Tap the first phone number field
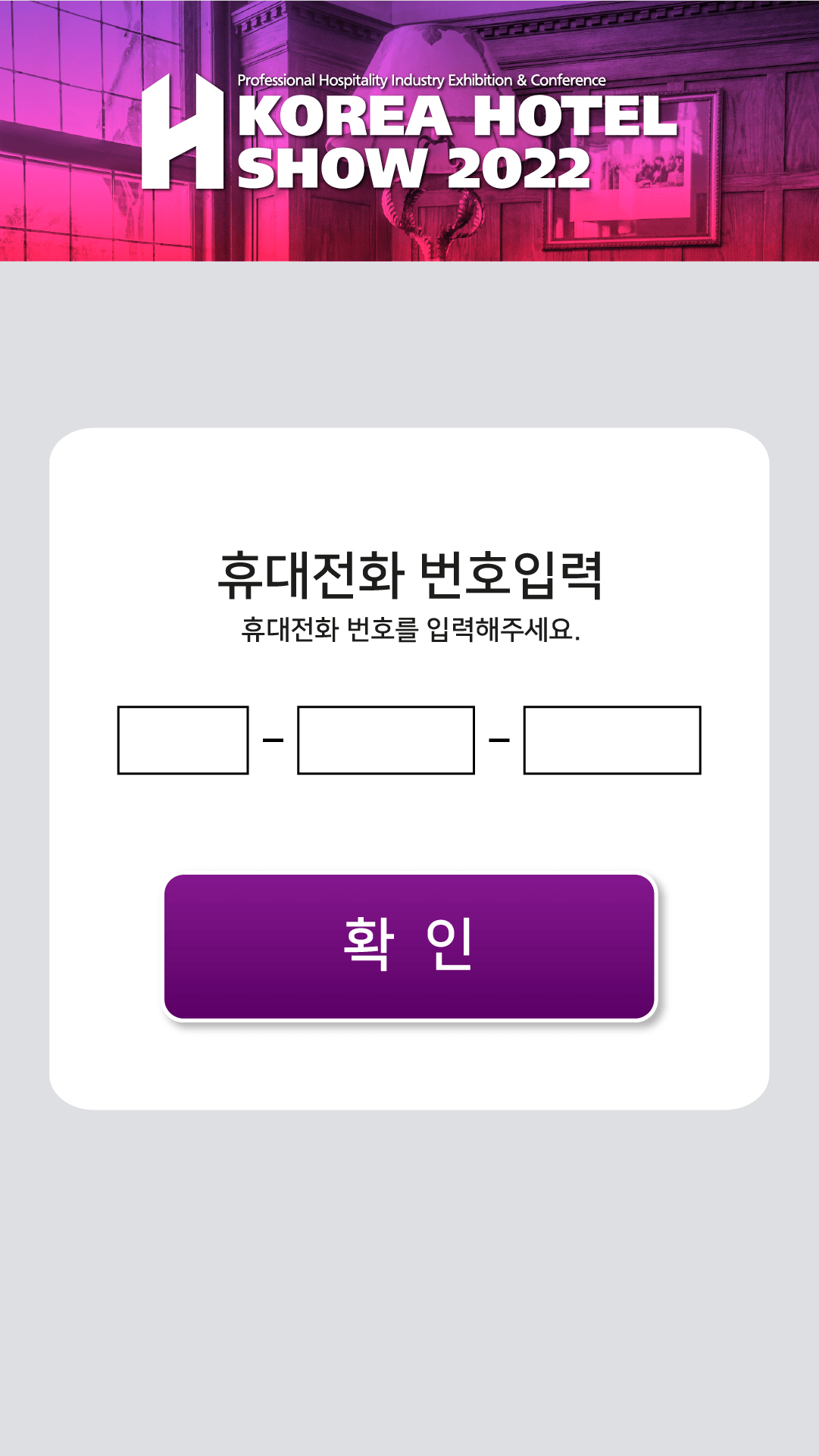 183,740
